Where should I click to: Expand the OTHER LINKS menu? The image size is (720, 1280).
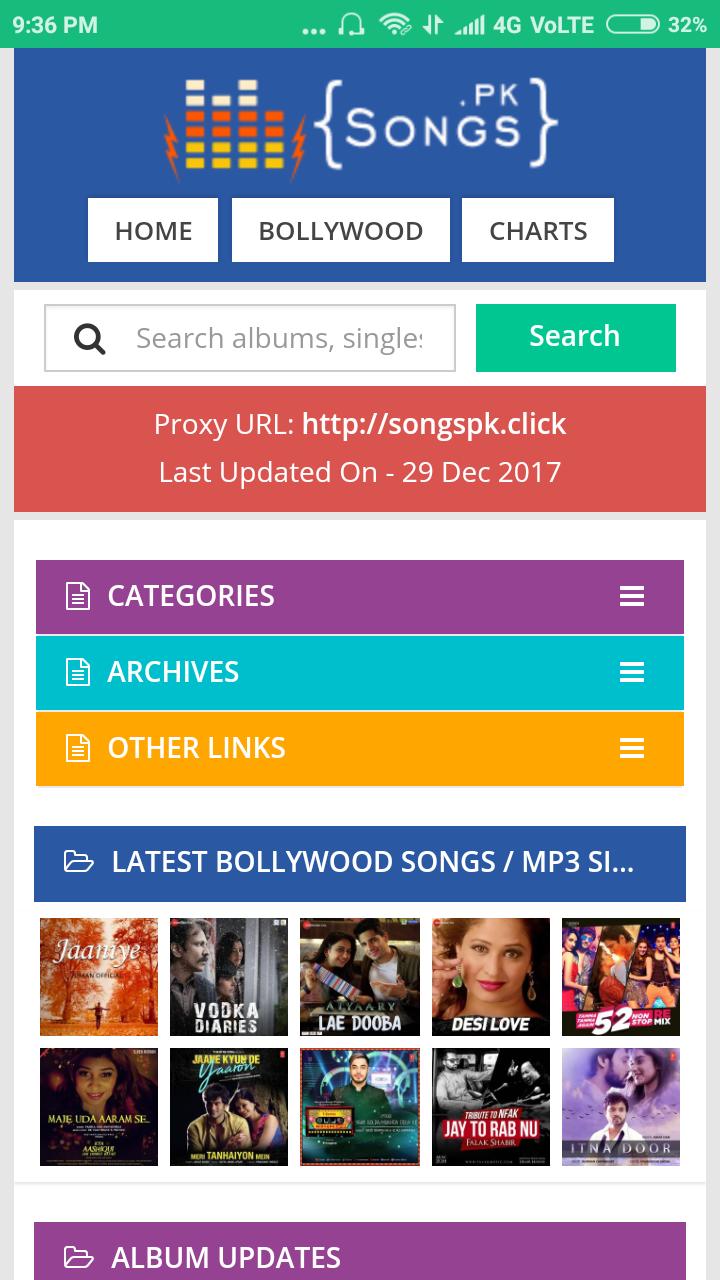tap(360, 748)
